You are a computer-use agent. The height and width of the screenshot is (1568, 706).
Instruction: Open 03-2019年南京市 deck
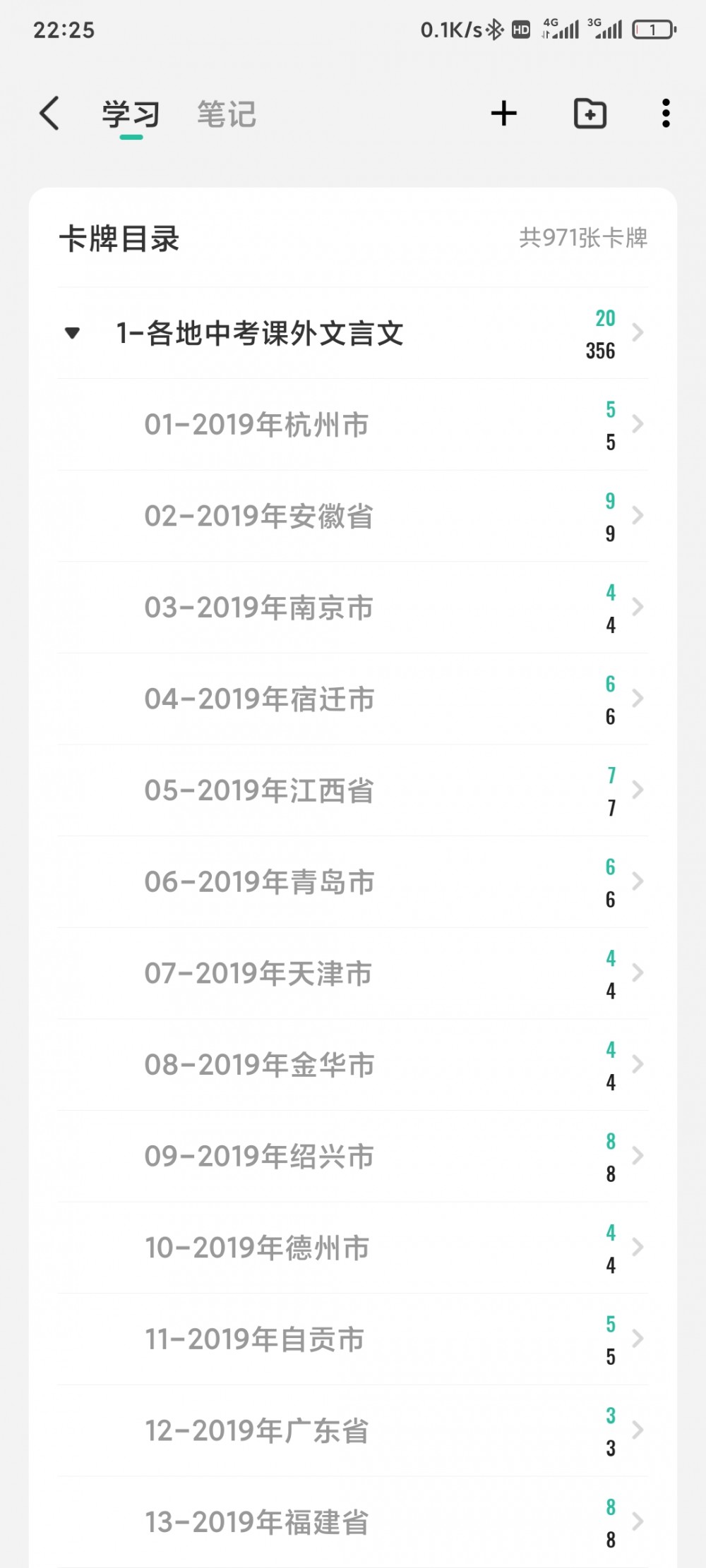click(353, 608)
